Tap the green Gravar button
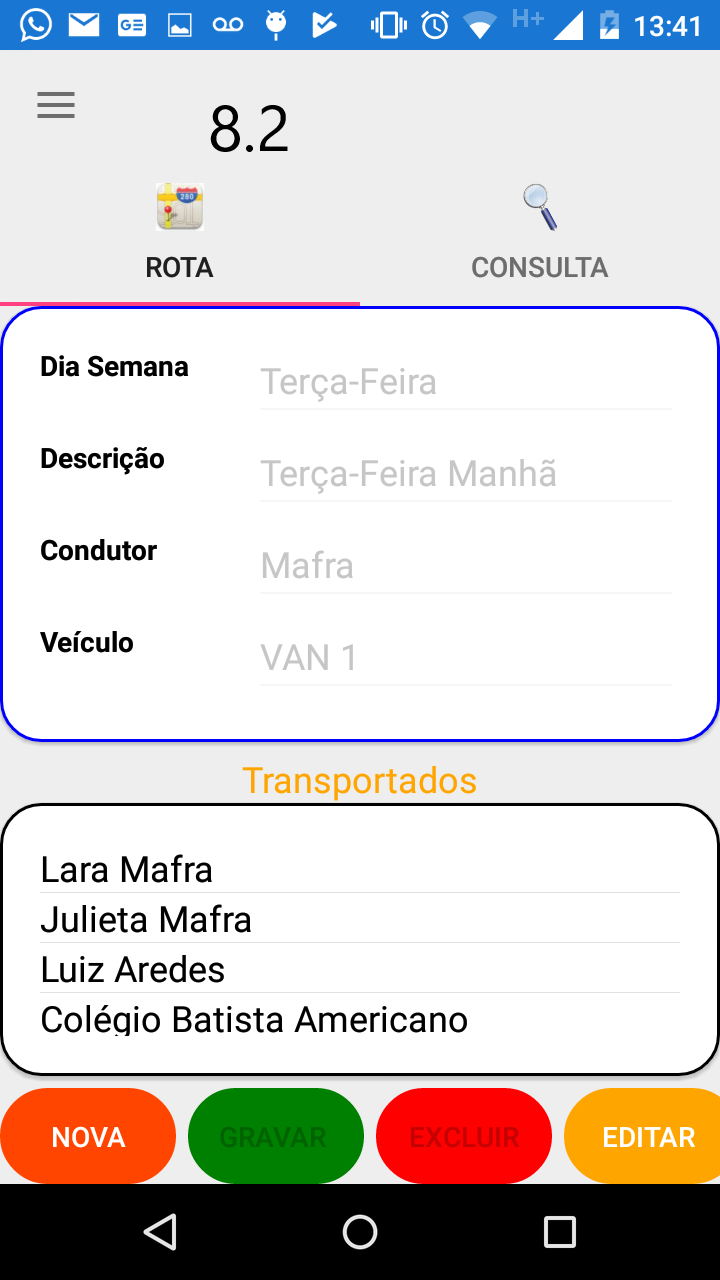Viewport: 720px width, 1280px height. (x=275, y=1136)
